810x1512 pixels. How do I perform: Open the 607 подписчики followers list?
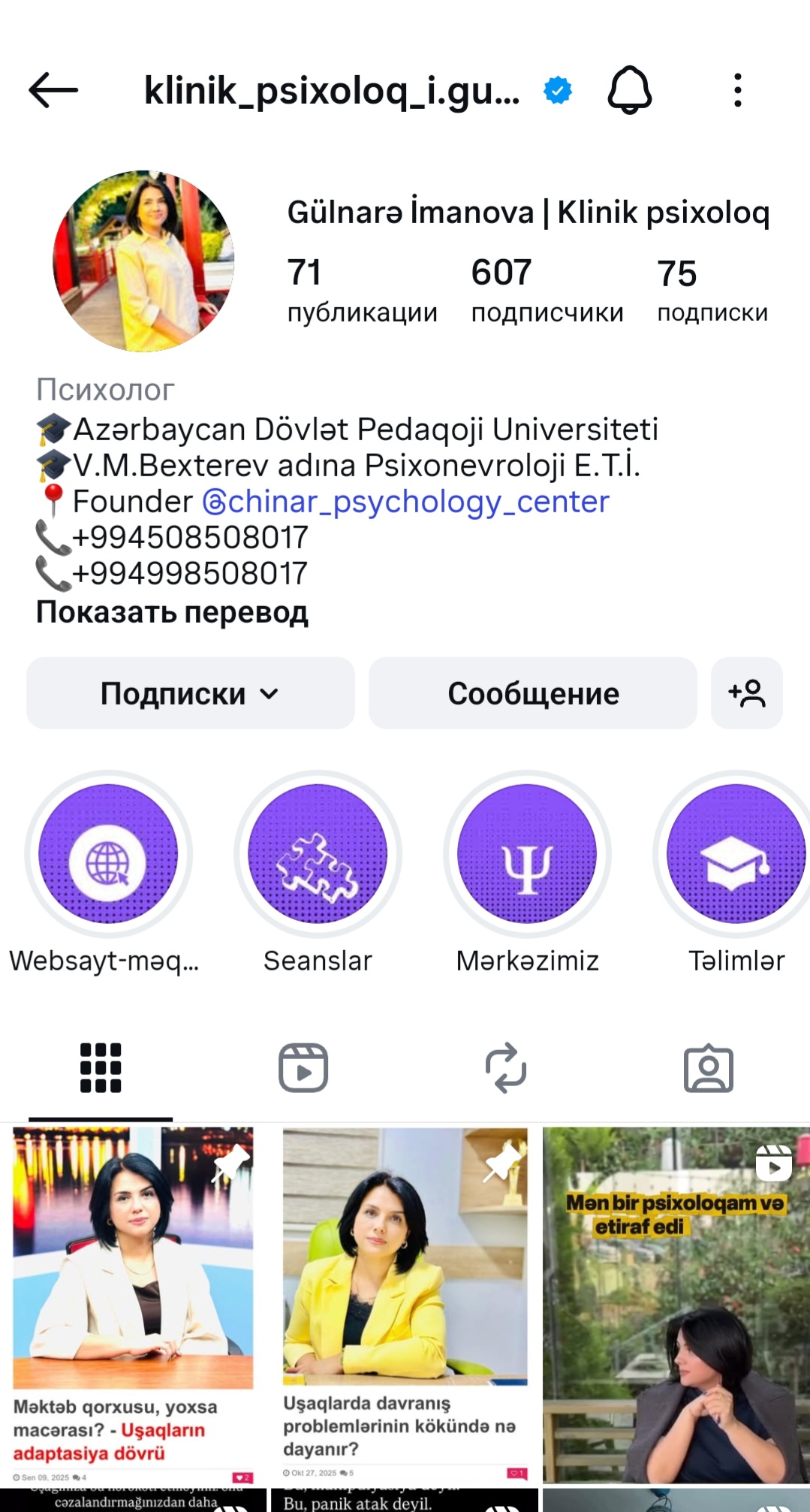pyautogui.click(x=547, y=291)
